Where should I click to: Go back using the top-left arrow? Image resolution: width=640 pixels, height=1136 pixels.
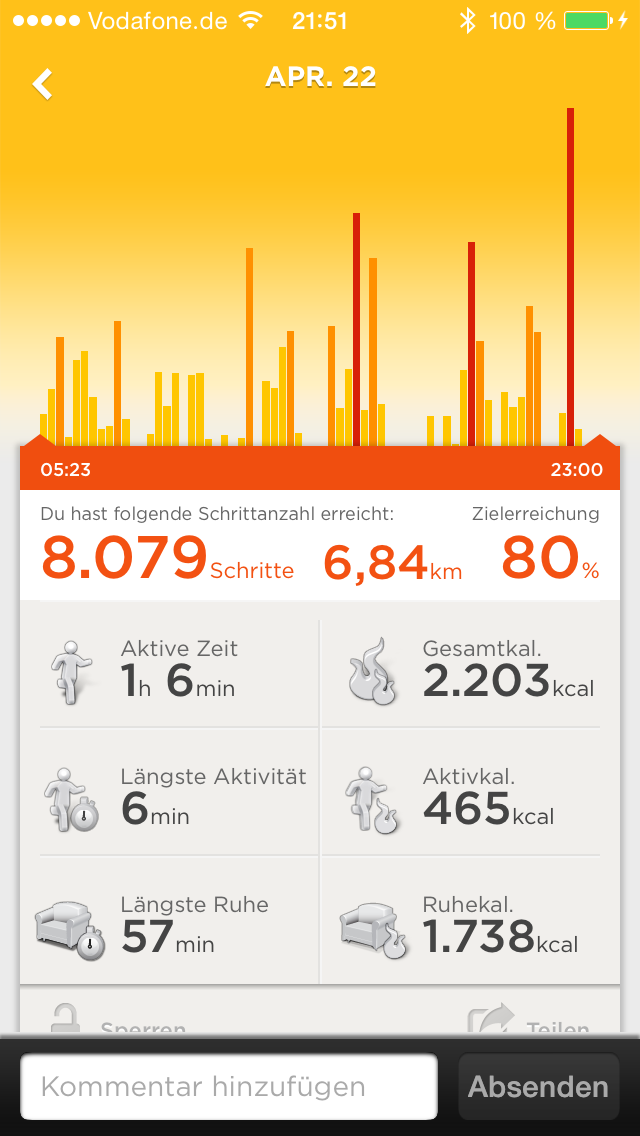pos(43,84)
